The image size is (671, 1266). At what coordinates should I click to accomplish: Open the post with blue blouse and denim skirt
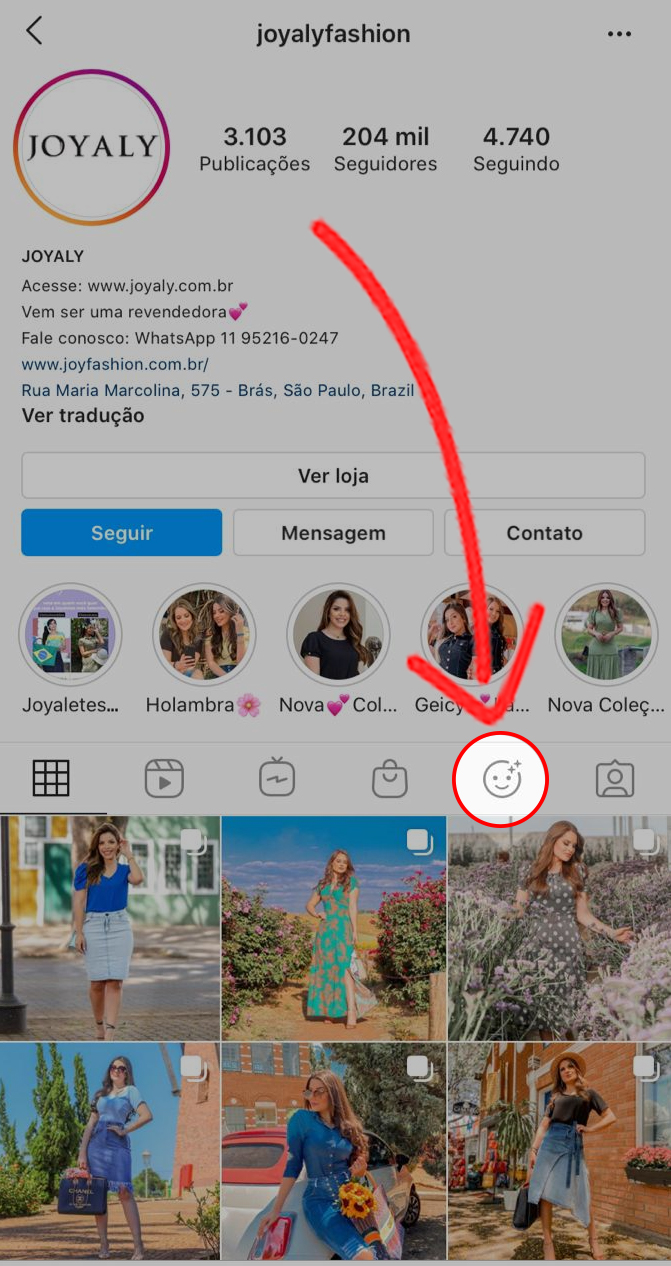point(110,928)
